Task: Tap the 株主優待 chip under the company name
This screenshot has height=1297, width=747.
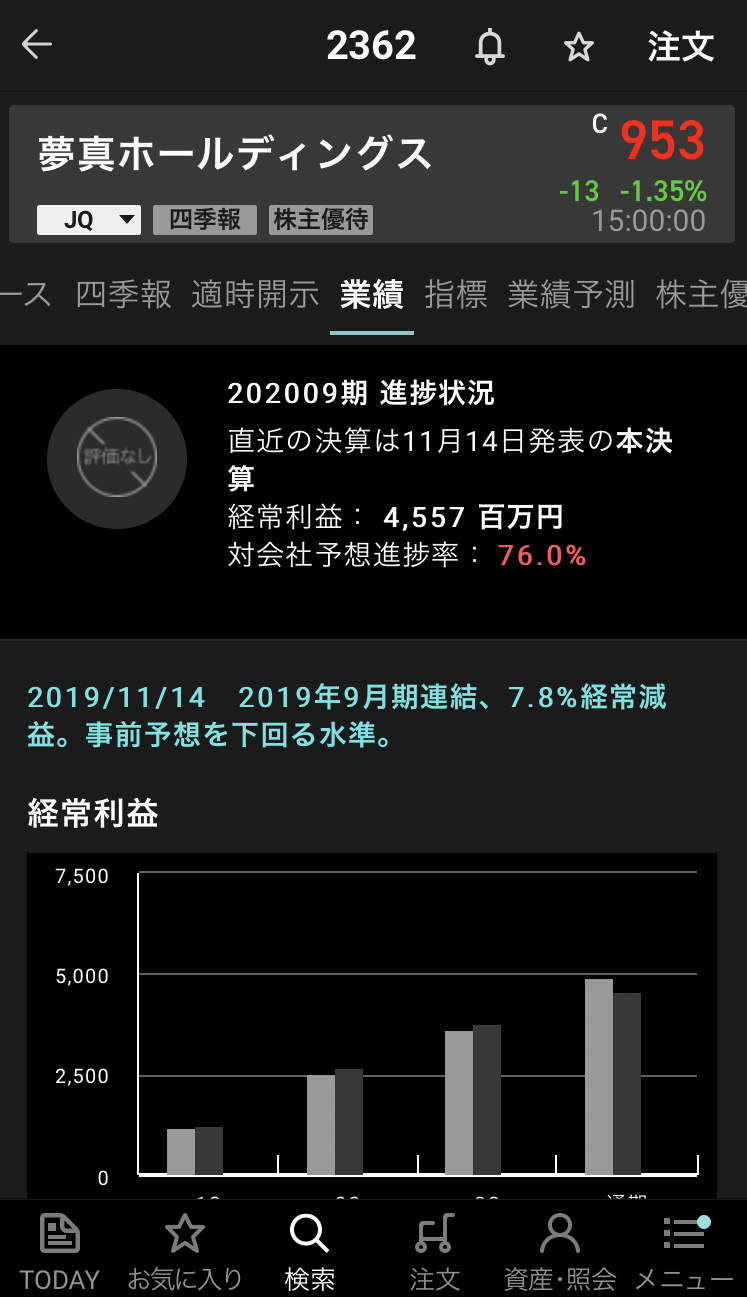Action: (321, 220)
